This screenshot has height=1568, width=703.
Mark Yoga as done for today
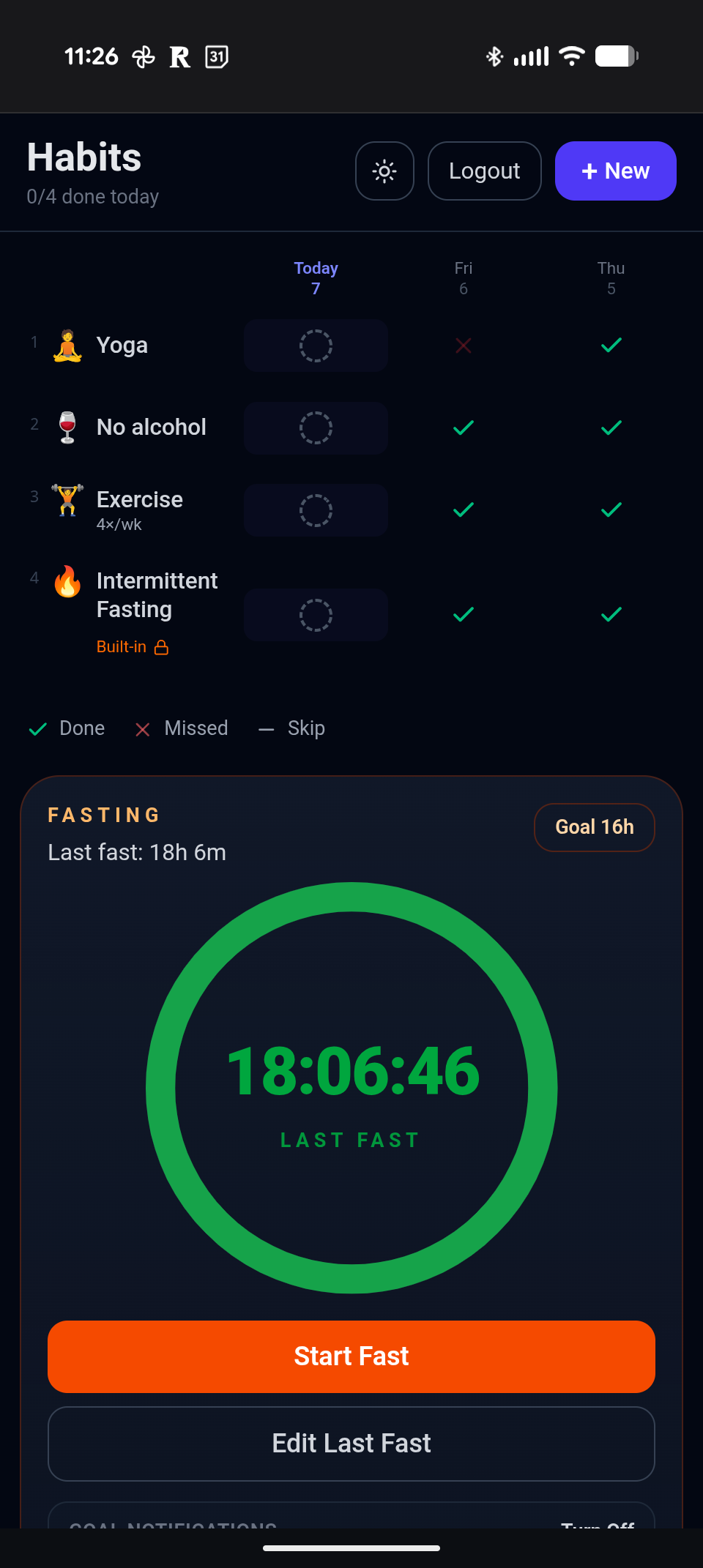coord(316,346)
